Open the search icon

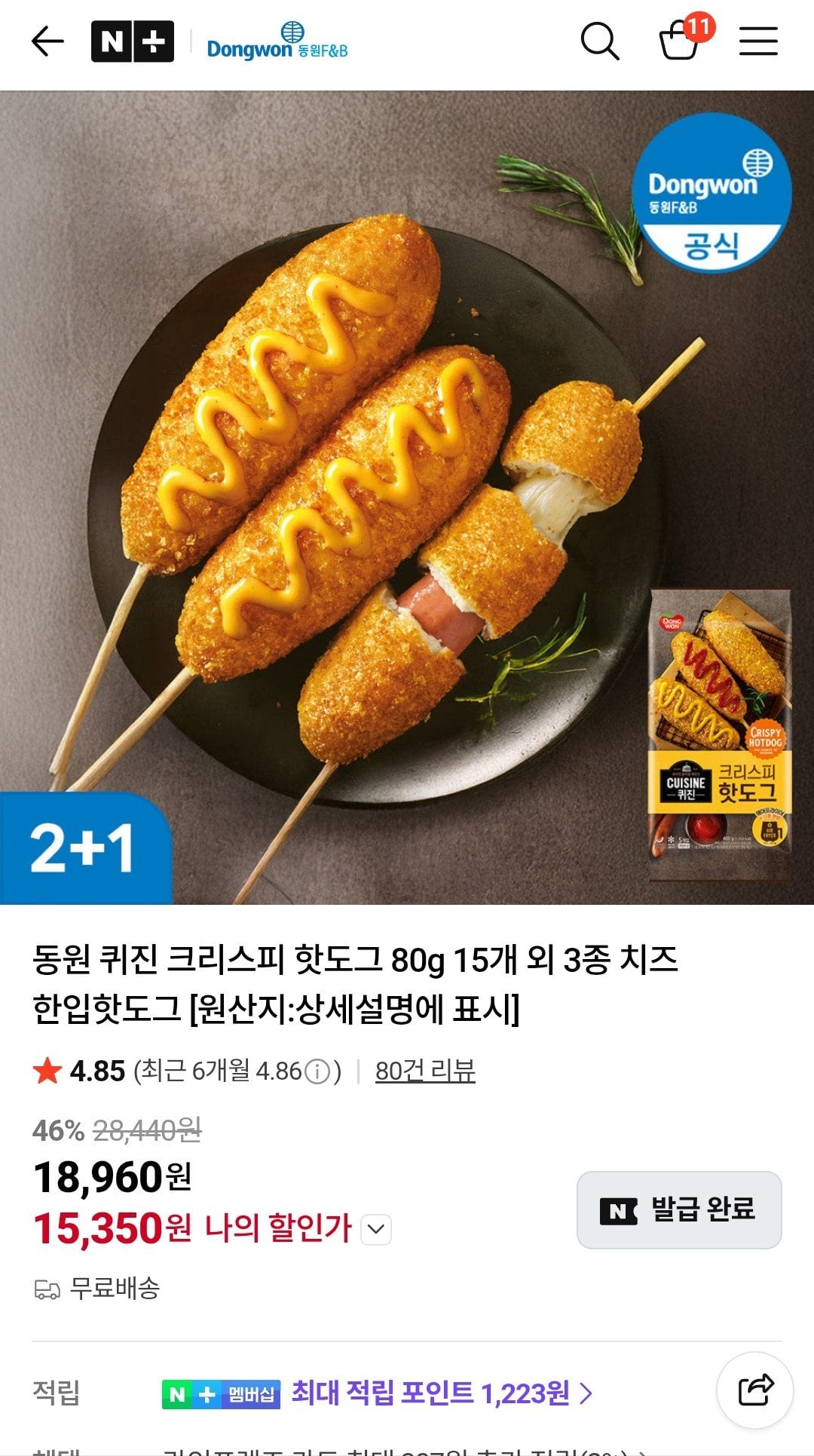599,43
